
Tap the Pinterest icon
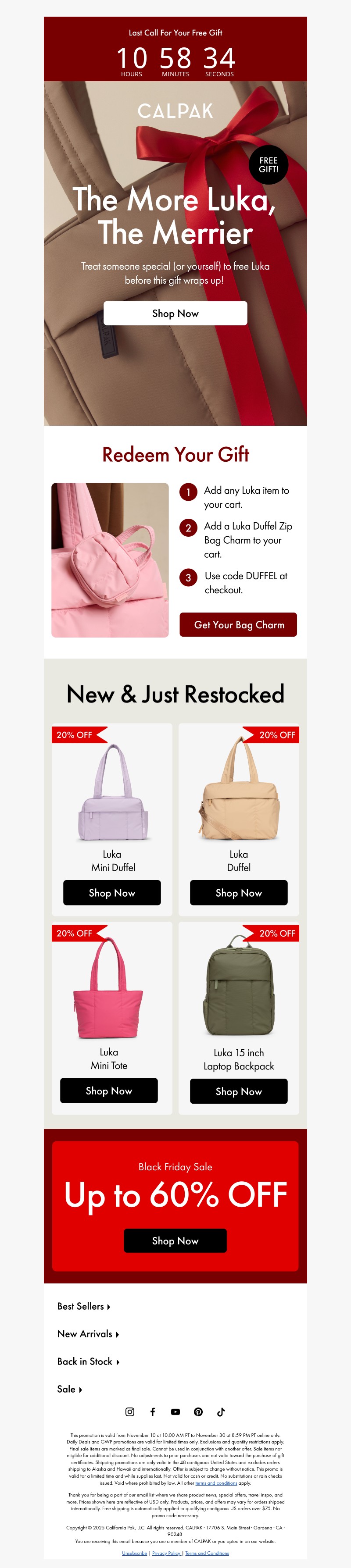pos(198,1411)
